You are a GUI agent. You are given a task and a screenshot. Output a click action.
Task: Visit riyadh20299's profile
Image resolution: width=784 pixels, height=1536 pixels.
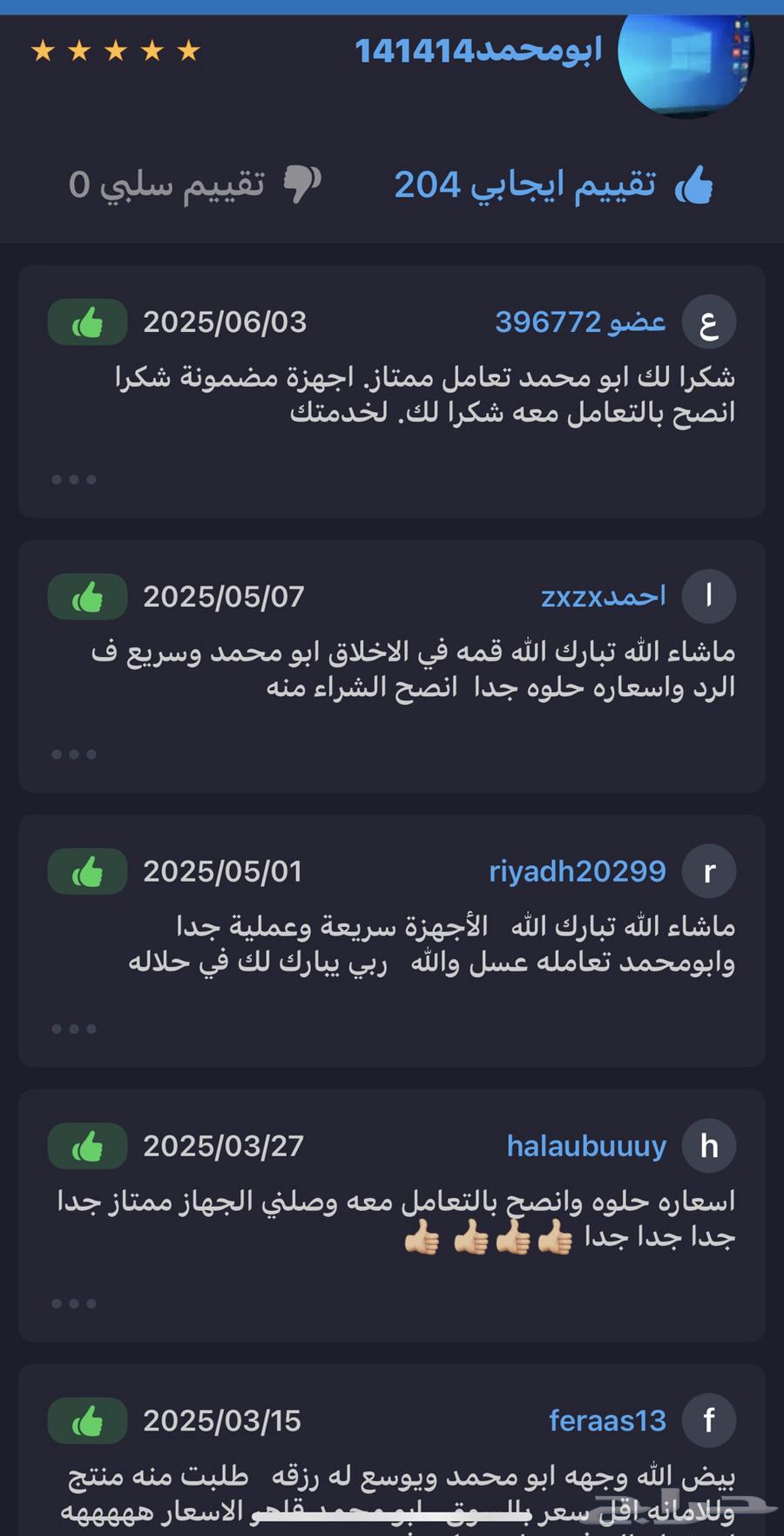click(577, 871)
